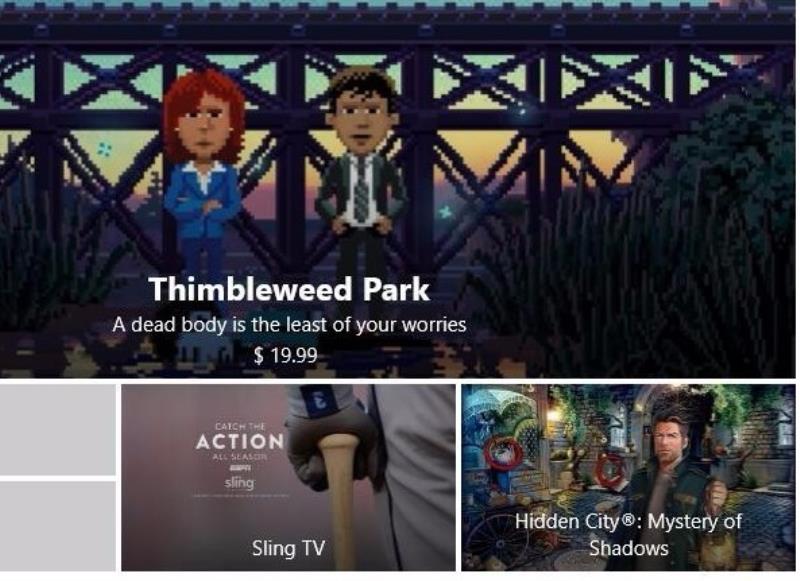The height and width of the screenshot is (581, 800).
Task: Open the Sling TV tile
Action: 288,477
